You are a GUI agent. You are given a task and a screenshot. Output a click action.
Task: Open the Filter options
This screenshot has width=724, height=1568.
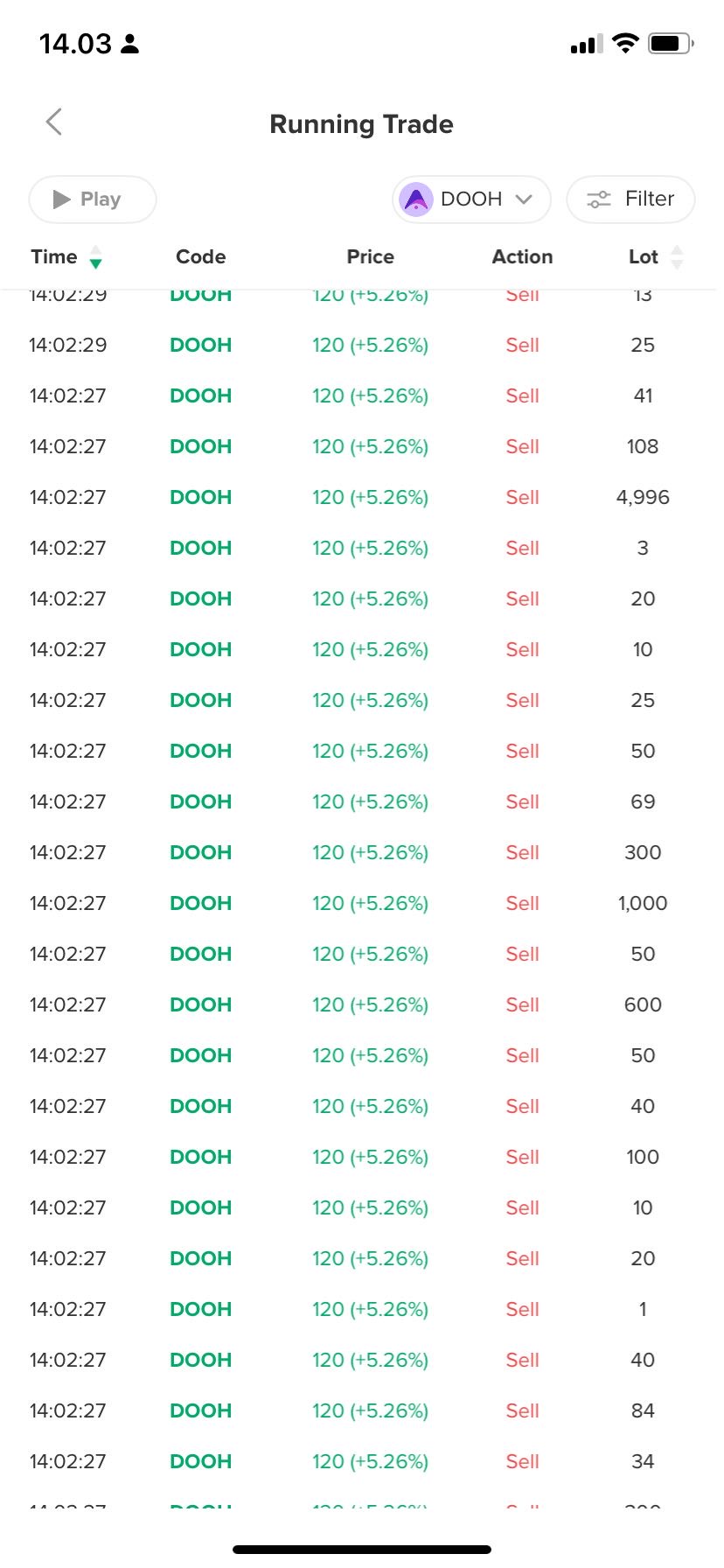coord(630,199)
